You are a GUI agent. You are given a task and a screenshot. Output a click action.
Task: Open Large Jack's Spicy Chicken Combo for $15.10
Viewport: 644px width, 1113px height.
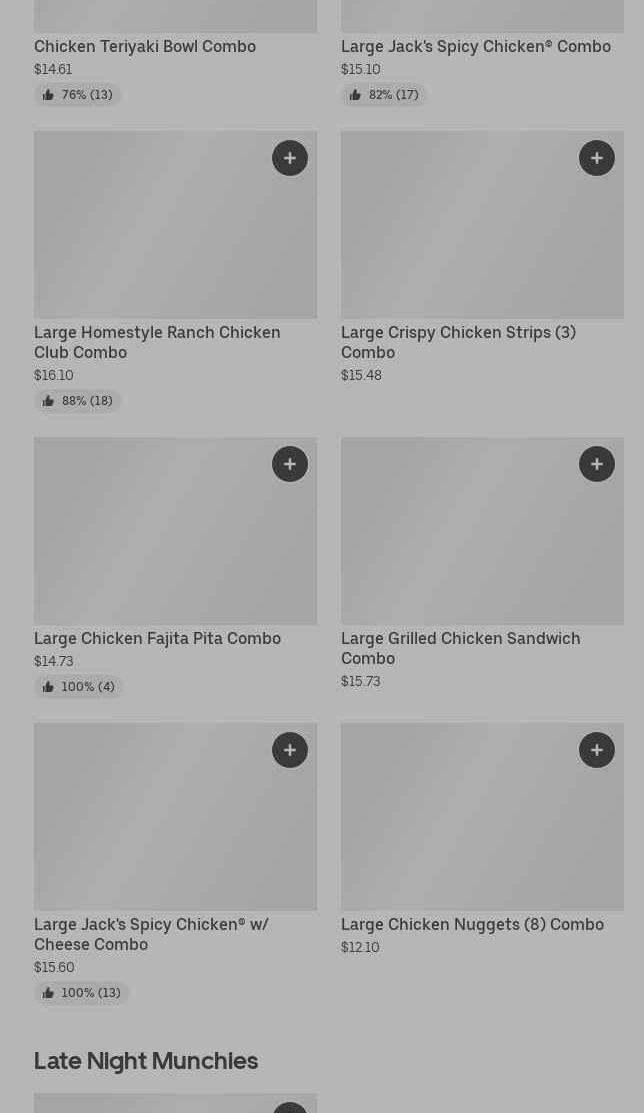(x=475, y=46)
